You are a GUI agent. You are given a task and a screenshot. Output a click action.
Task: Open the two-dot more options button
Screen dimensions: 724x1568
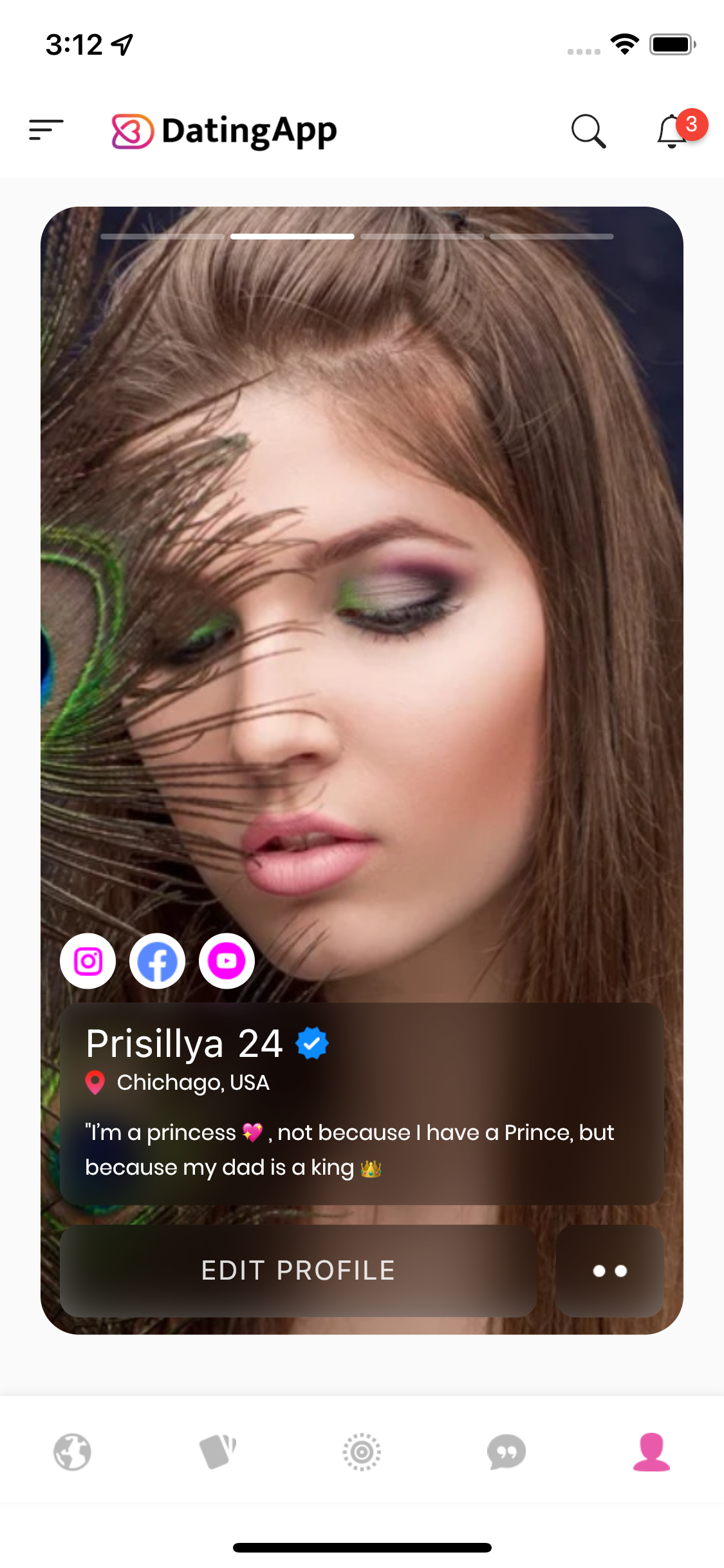(610, 1271)
